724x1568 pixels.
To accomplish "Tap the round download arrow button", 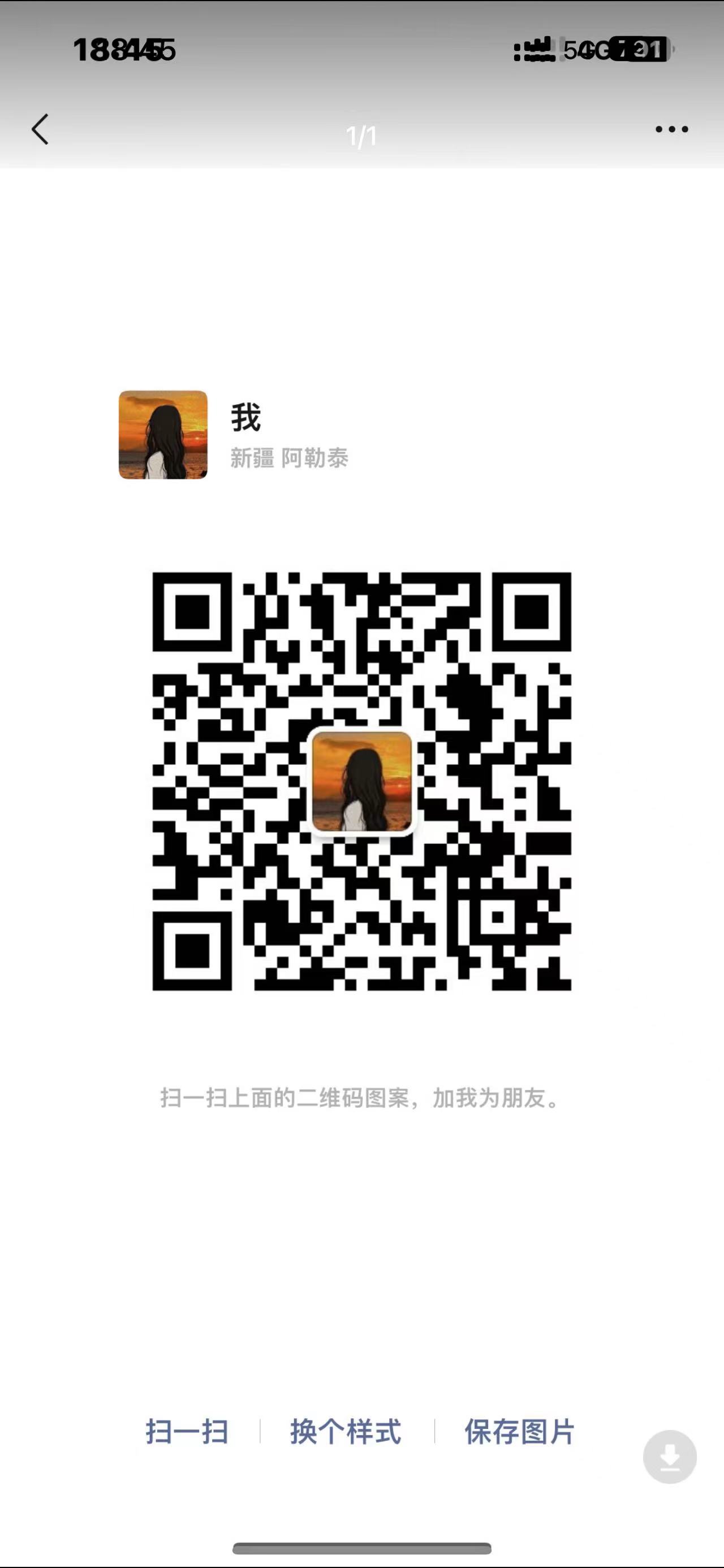I will [670, 1457].
